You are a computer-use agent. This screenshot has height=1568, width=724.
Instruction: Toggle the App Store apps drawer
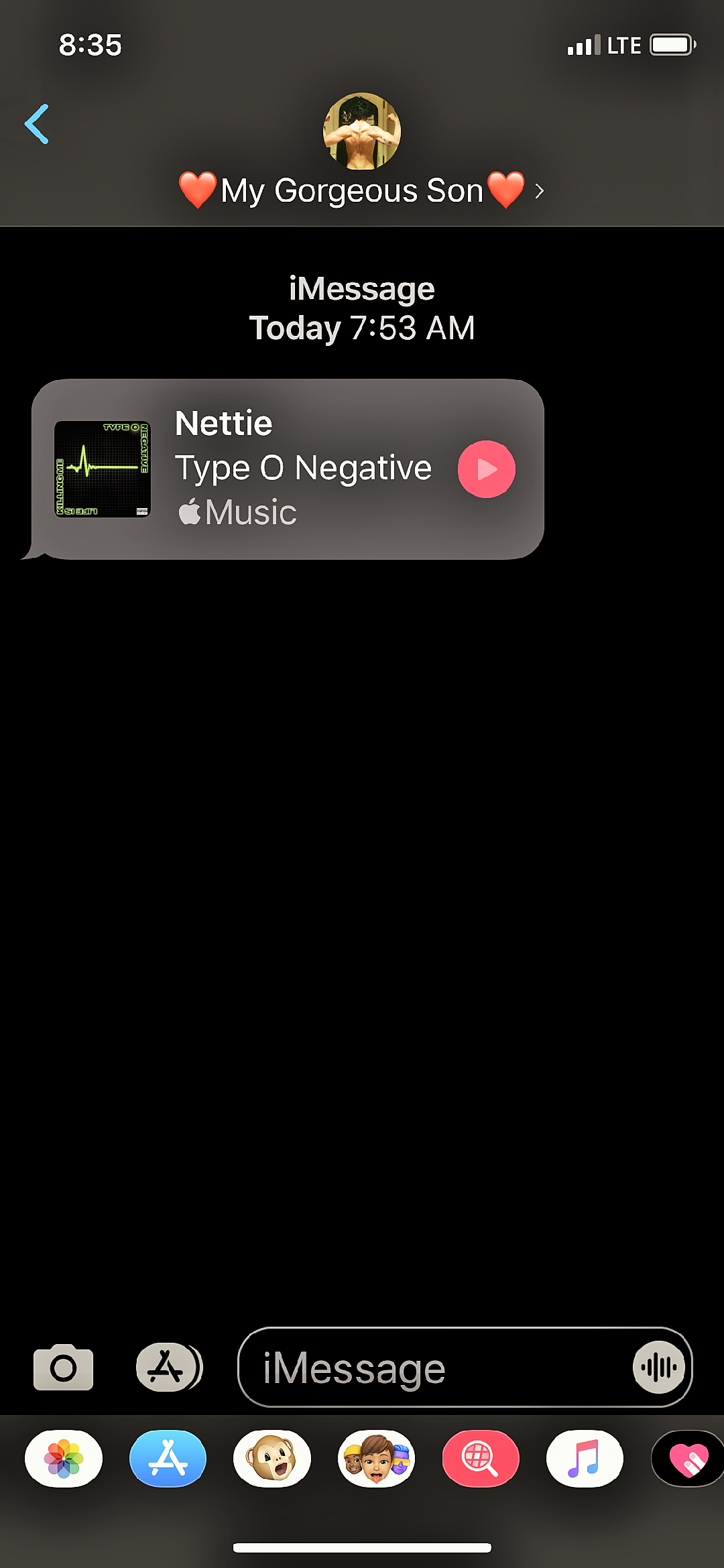168,1368
